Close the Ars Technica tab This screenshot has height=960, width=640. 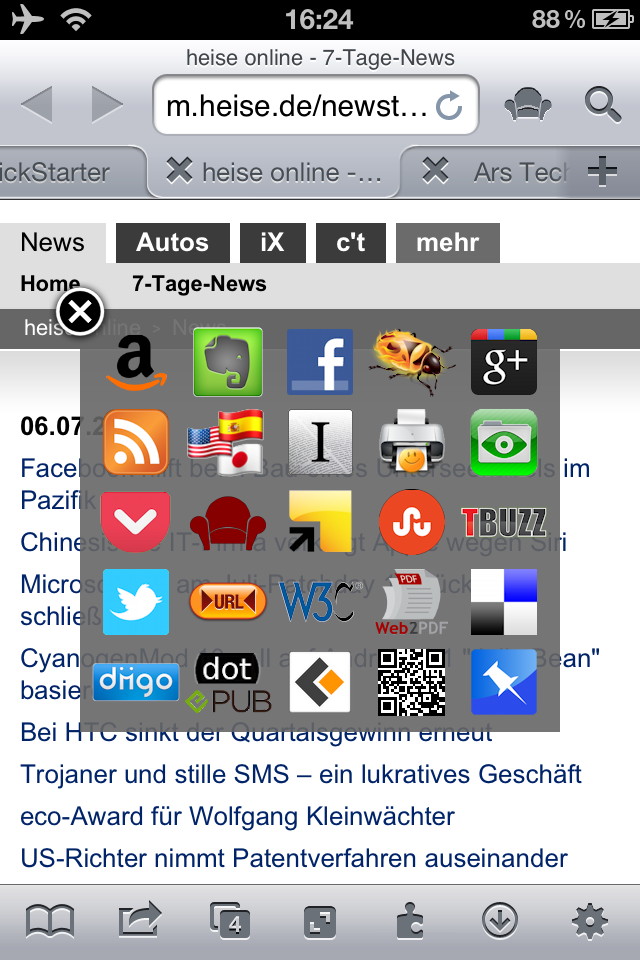435,171
